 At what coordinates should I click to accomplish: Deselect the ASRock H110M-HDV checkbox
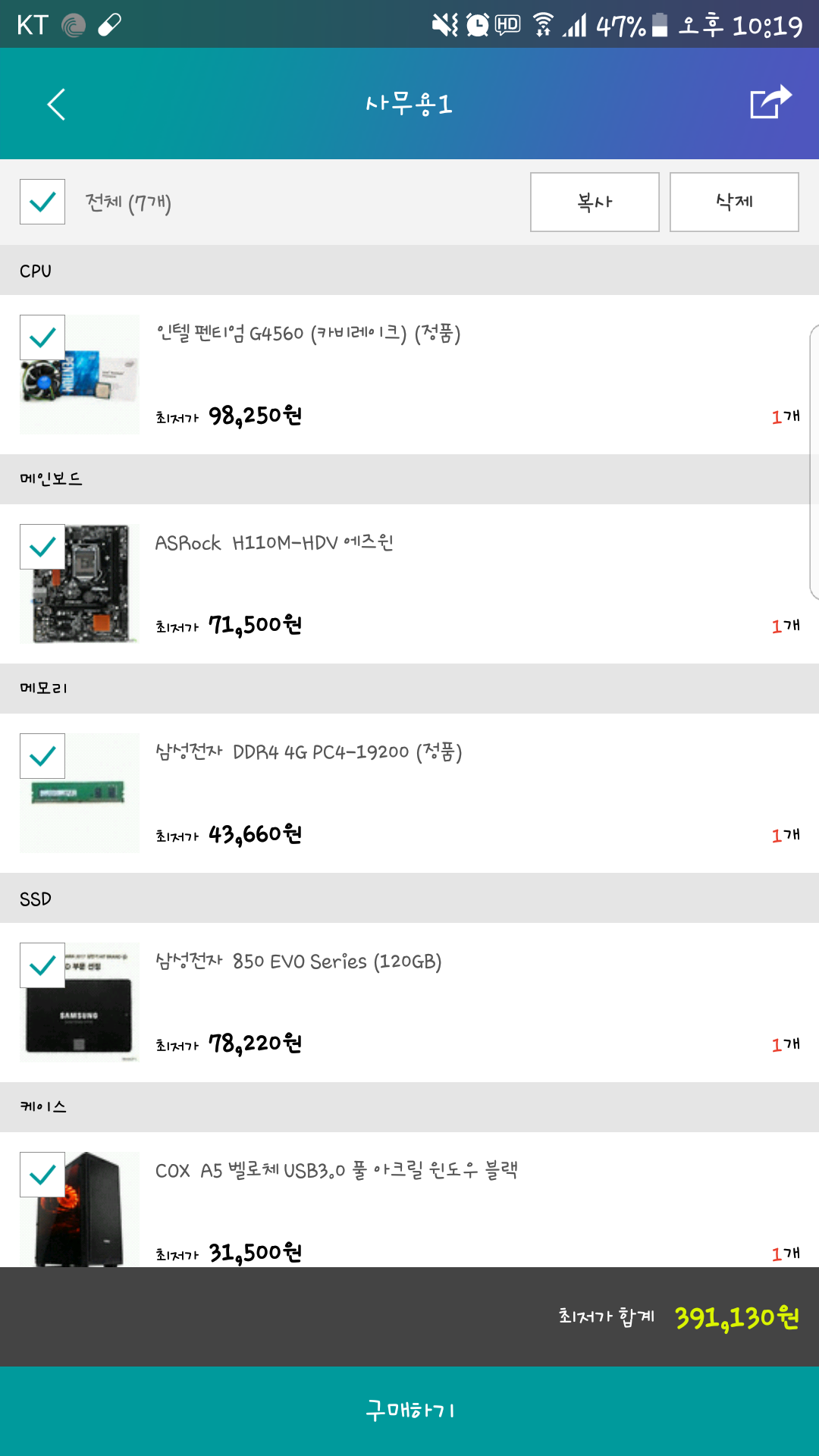(x=42, y=547)
